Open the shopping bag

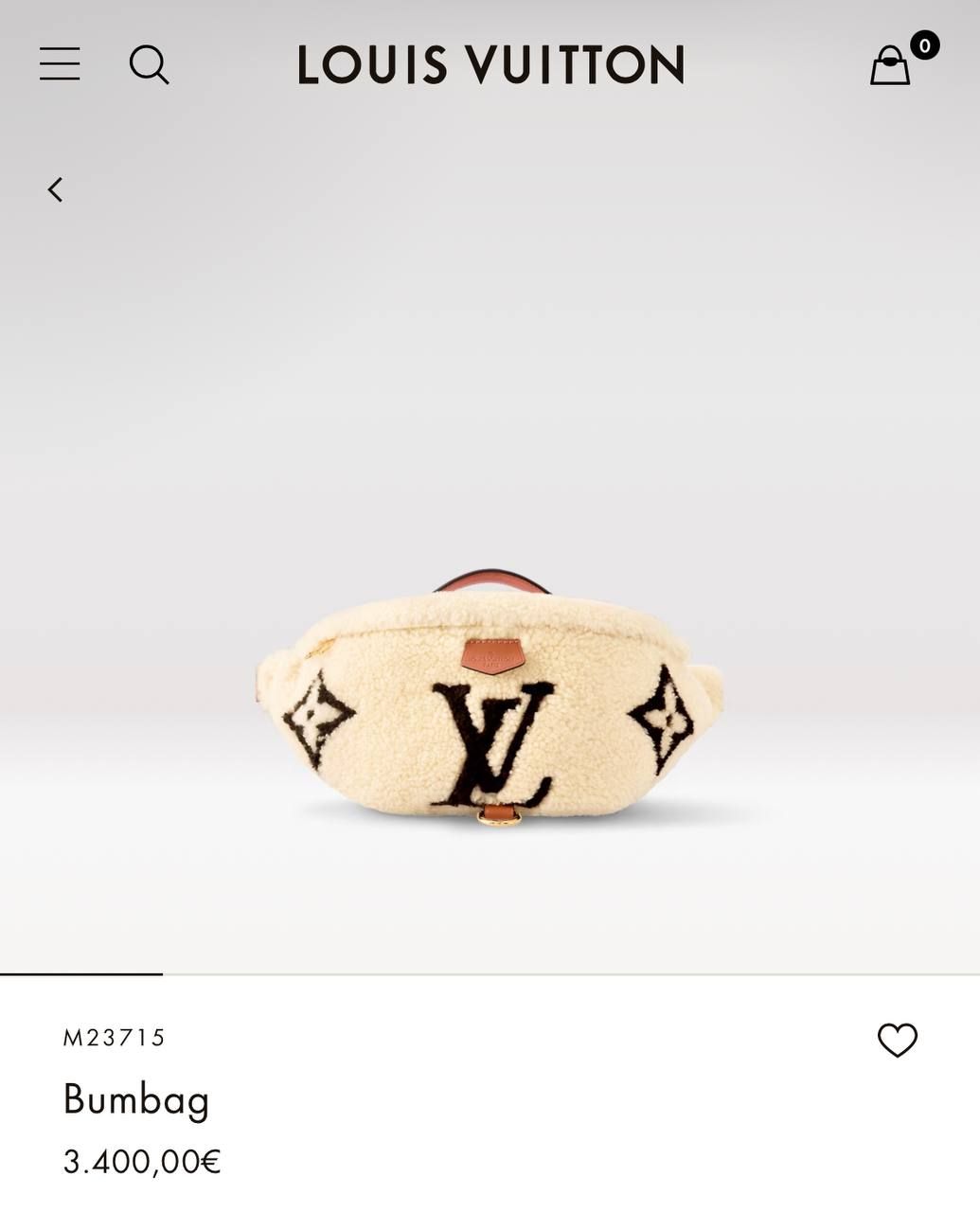[891, 65]
